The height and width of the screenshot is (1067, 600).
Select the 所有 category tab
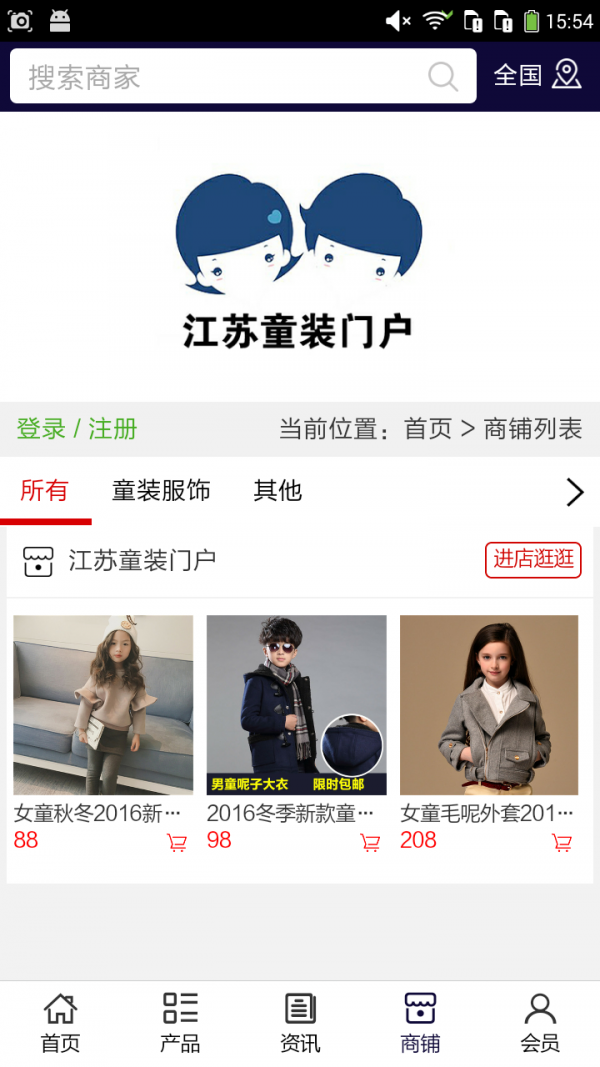44,491
